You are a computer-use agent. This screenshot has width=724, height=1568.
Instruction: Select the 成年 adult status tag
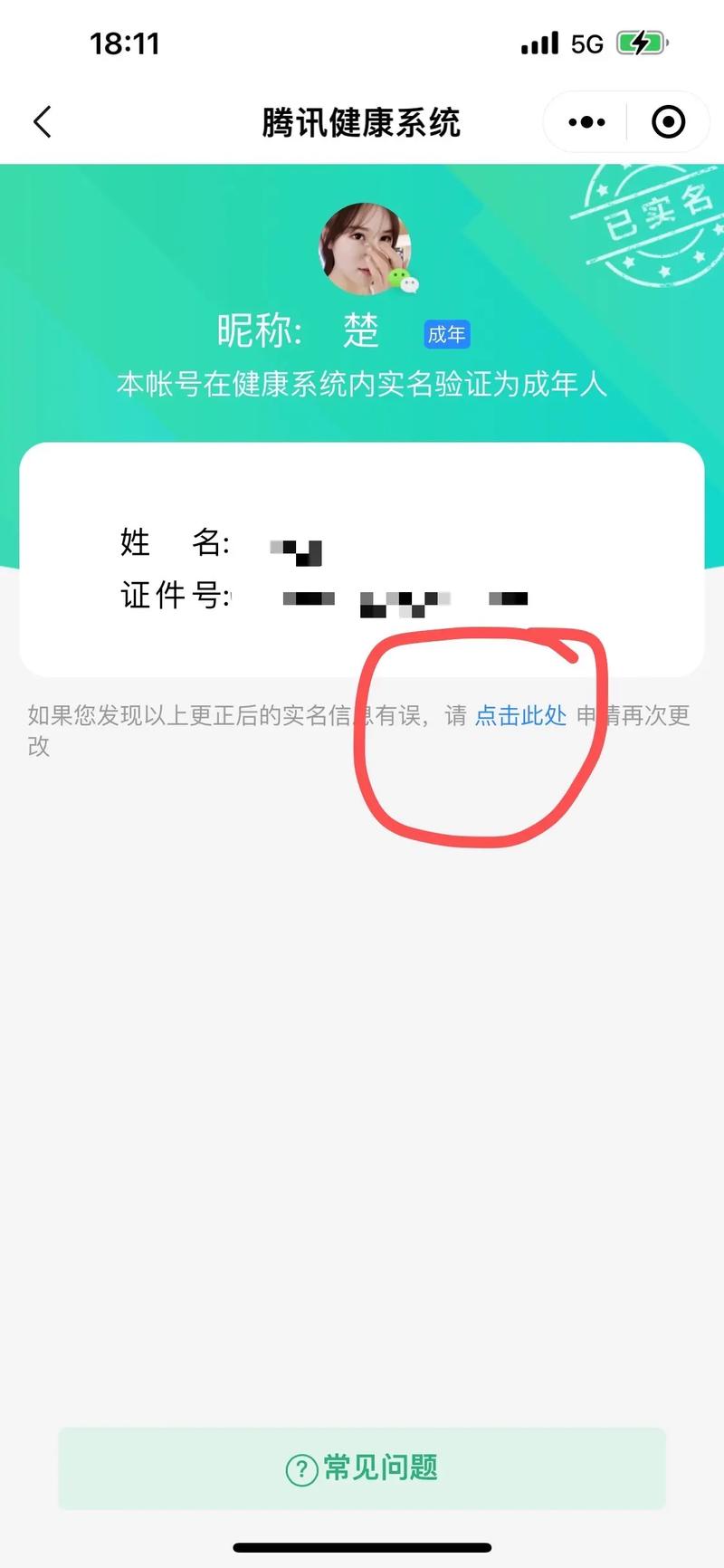pos(446,334)
